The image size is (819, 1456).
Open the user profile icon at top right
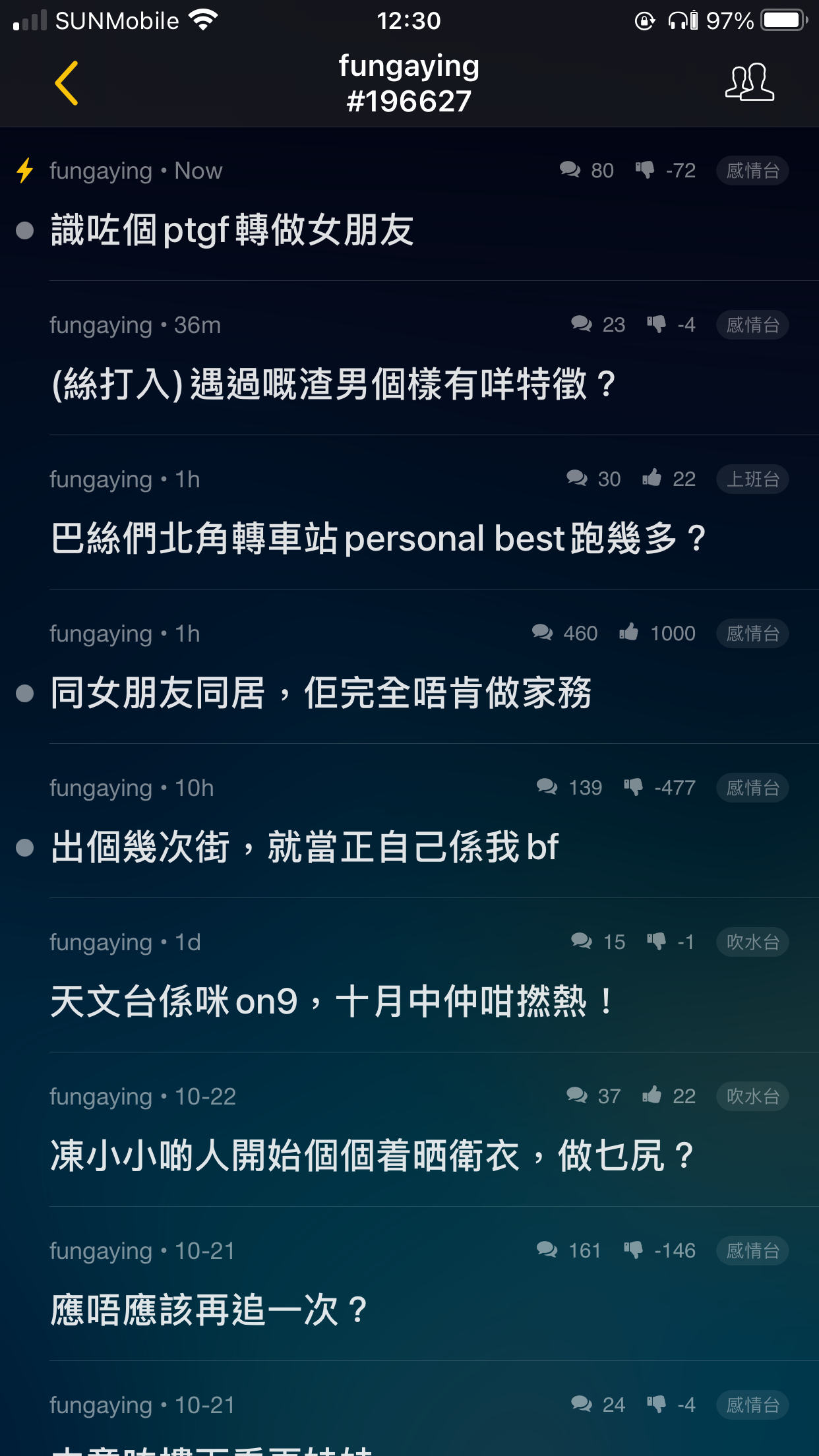click(750, 82)
